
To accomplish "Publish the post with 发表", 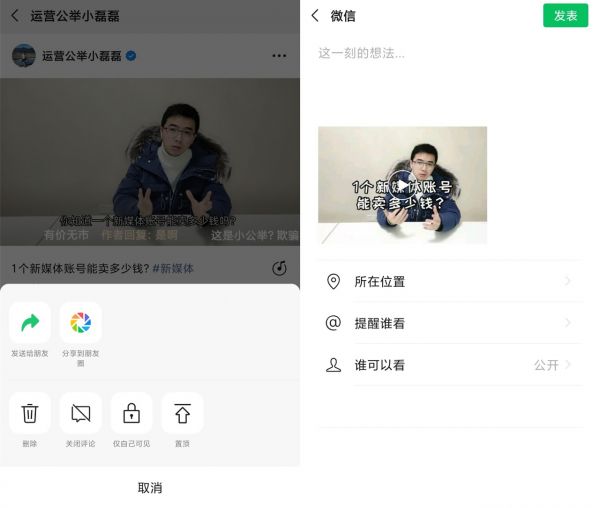I will pyautogui.click(x=565, y=16).
